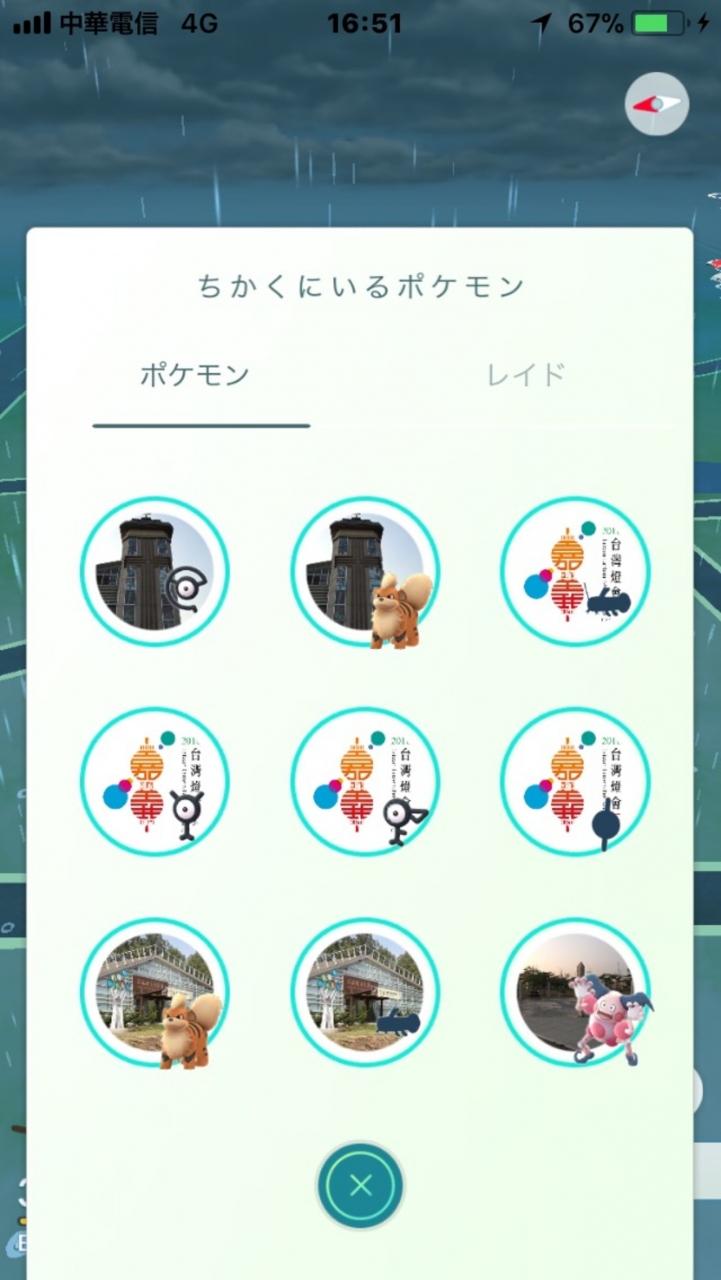Open the Mr. Mime nearby entry
The height and width of the screenshot is (1280, 721).
point(575,992)
